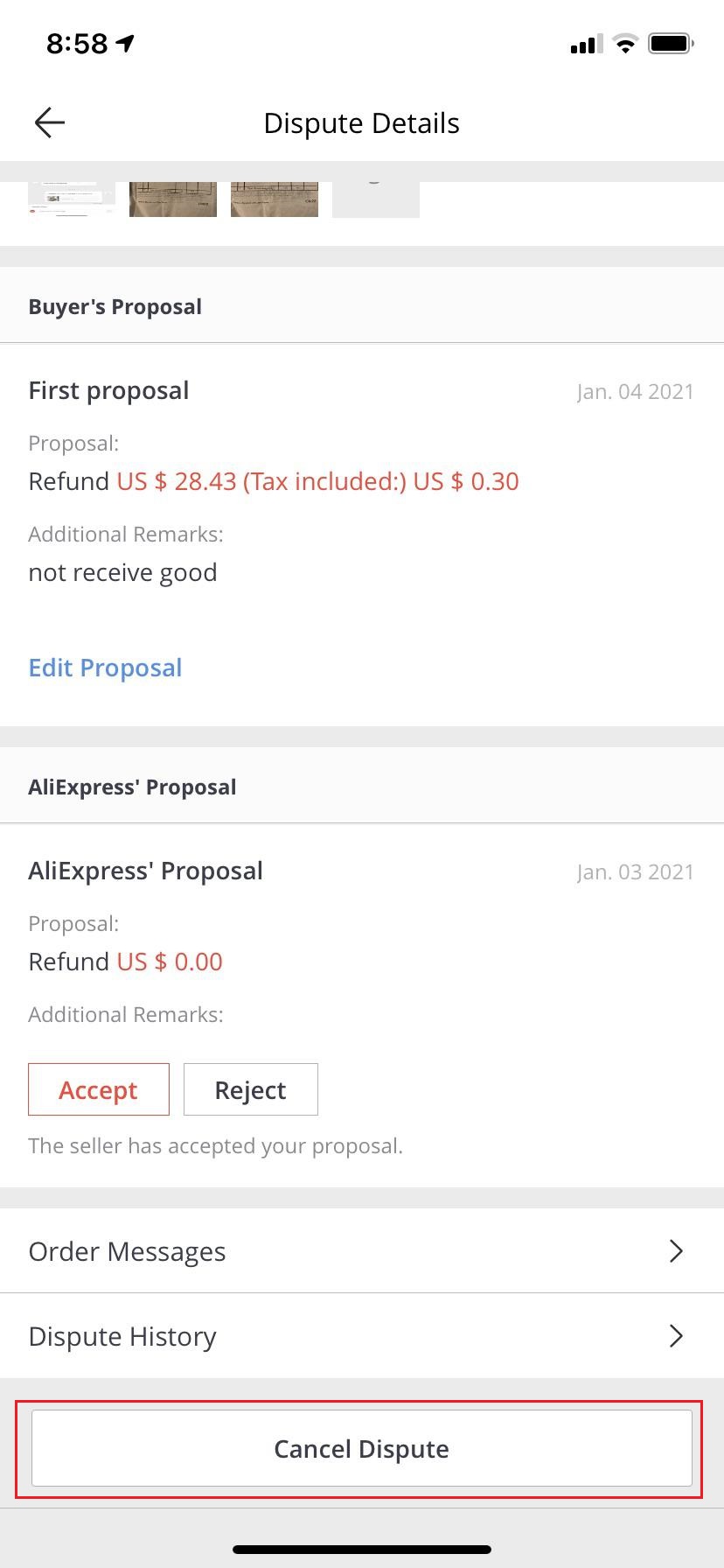
Task: Tap the refund amount US $ 28.43
Action: pos(177,481)
